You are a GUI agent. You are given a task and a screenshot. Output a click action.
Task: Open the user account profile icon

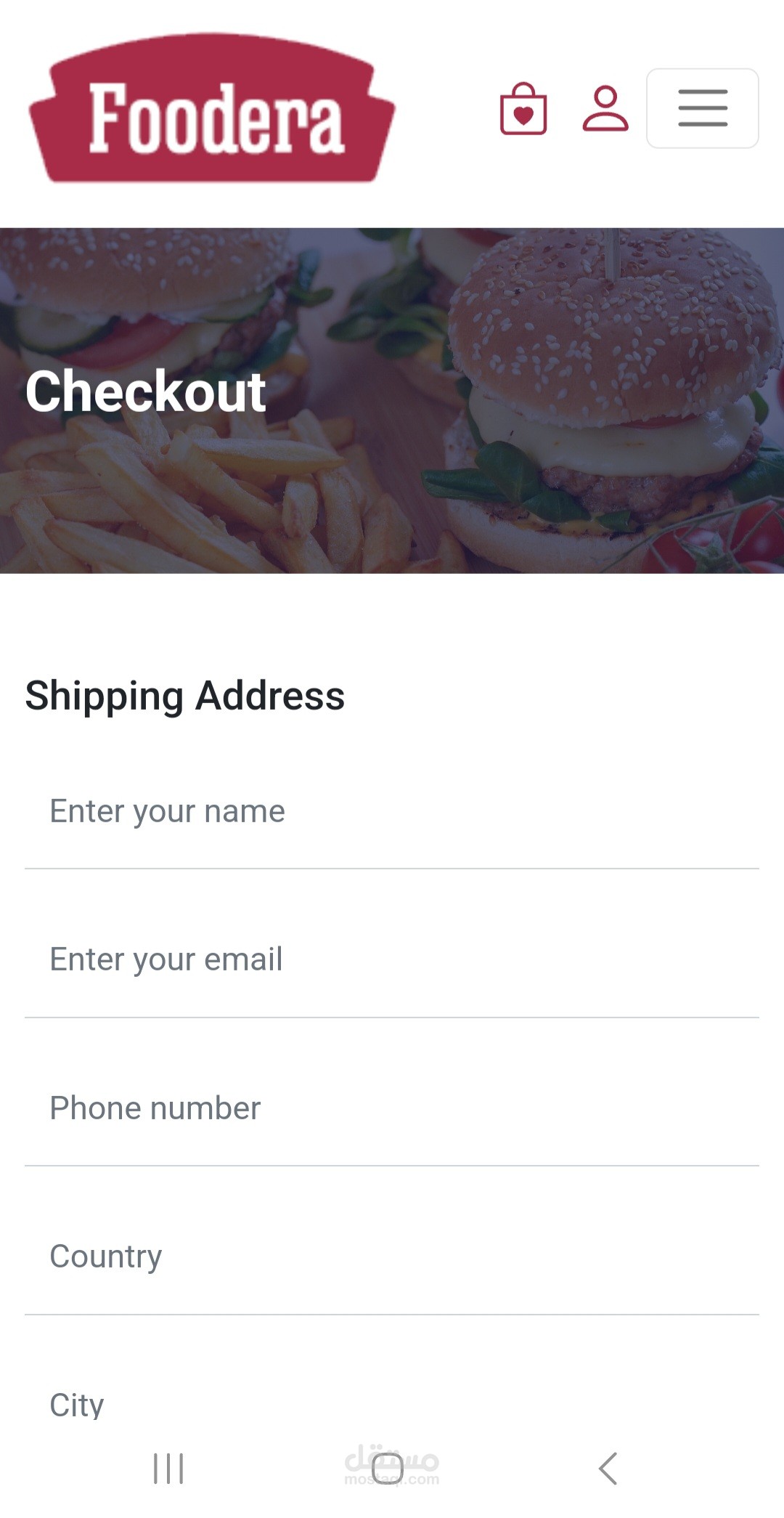(605, 109)
